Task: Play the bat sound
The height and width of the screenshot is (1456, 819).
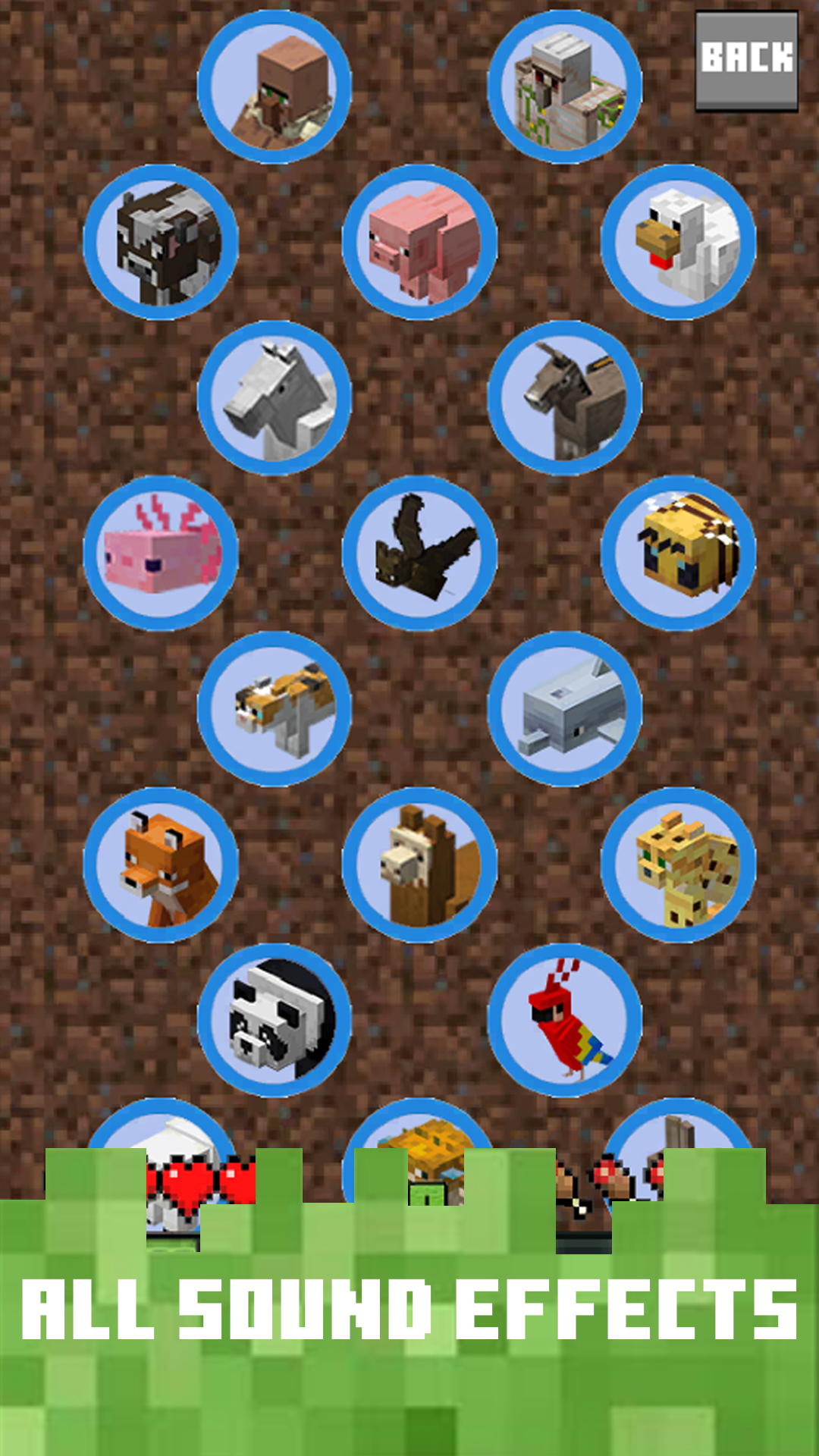Action: point(420,553)
